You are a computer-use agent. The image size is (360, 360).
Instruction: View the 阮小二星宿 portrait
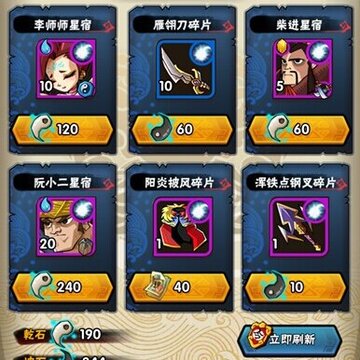66,226
